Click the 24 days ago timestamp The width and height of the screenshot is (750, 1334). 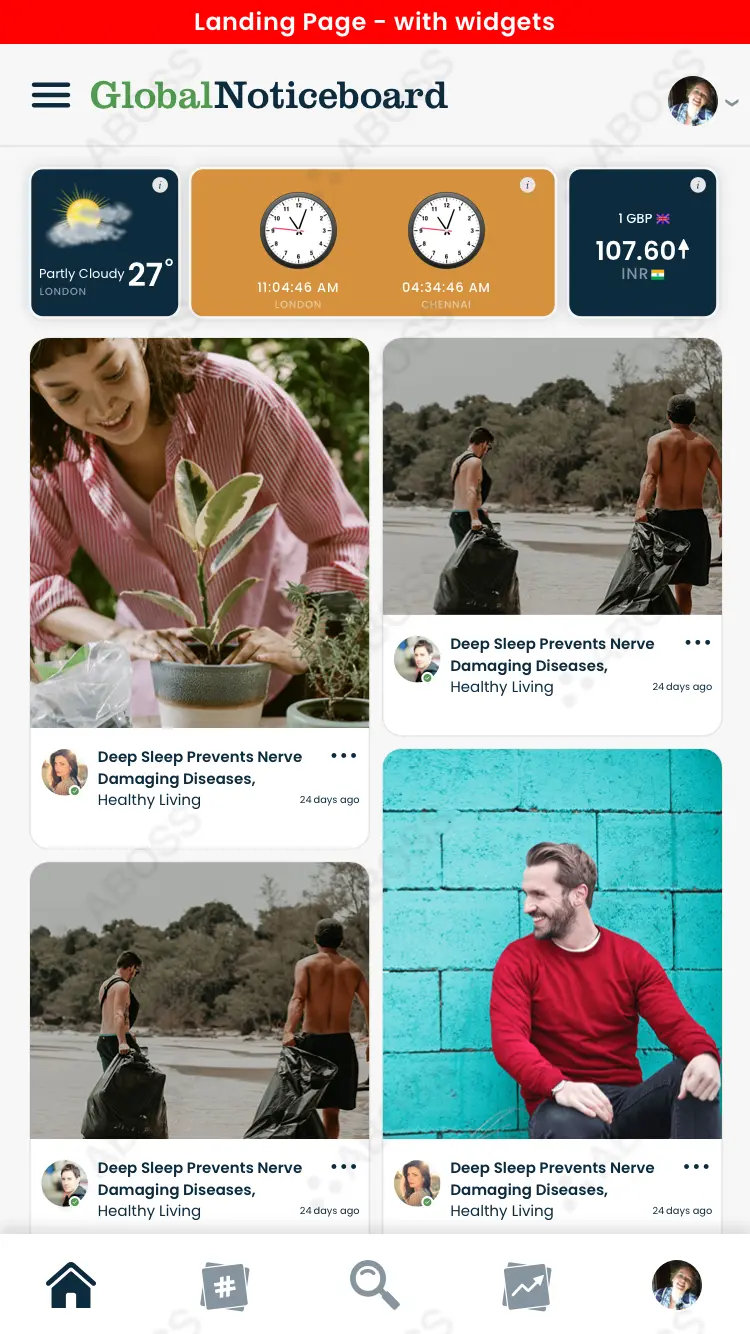tap(329, 799)
